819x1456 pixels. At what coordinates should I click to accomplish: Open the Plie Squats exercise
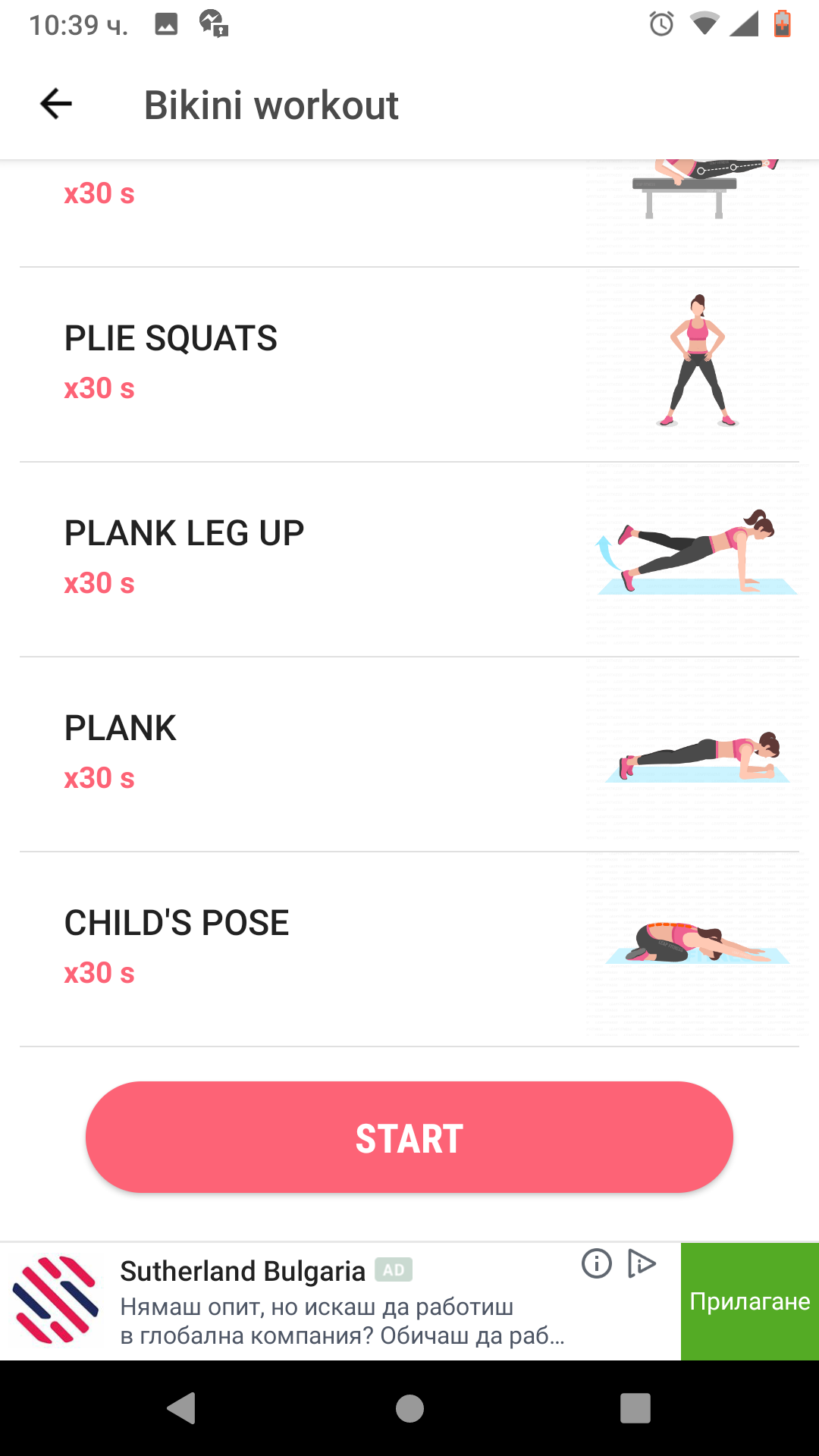click(409, 364)
